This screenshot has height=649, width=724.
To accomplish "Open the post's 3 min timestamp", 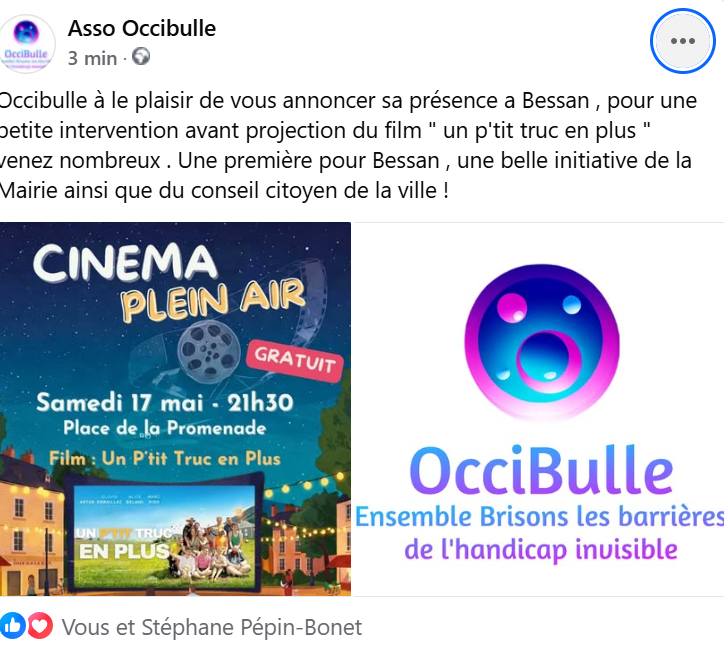I will [92, 58].
